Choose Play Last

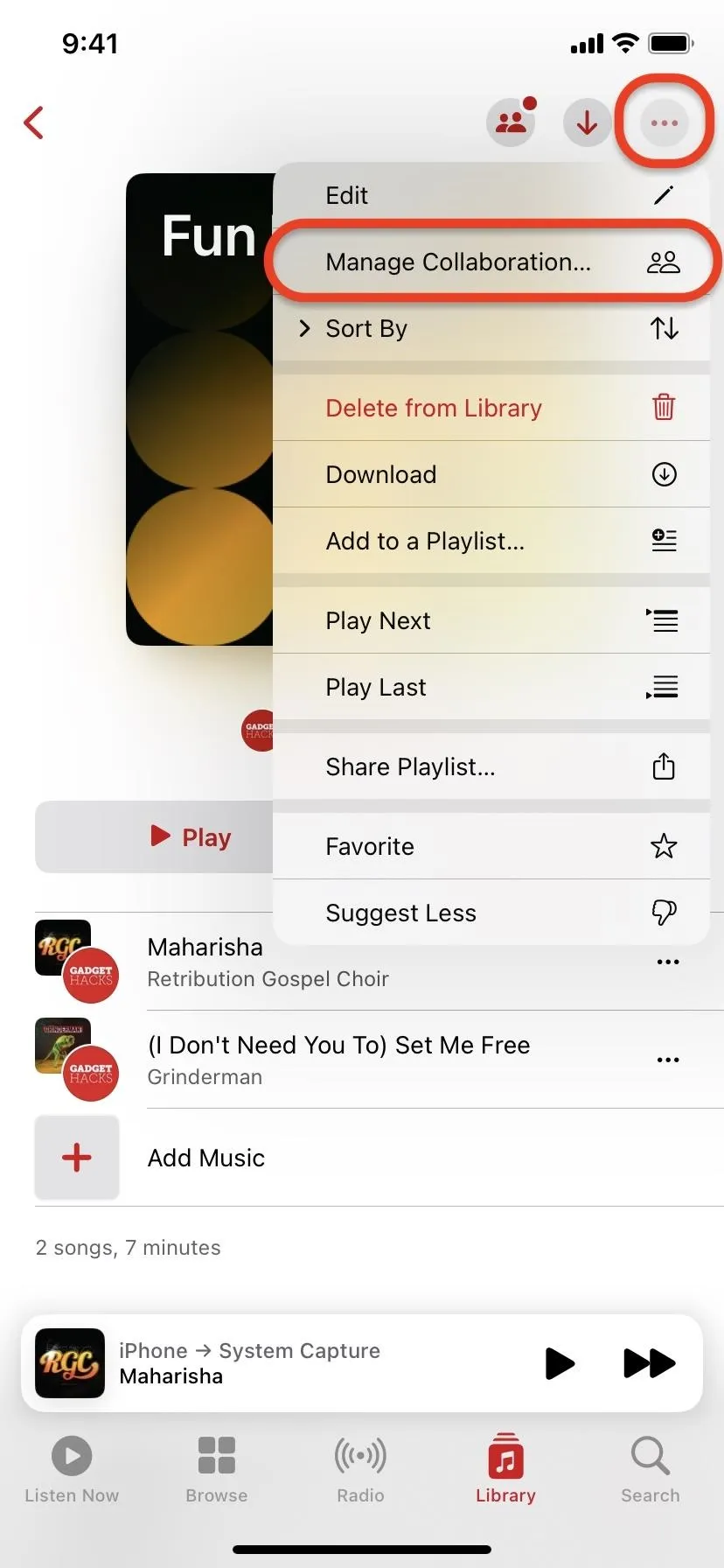click(x=491, y=687)
